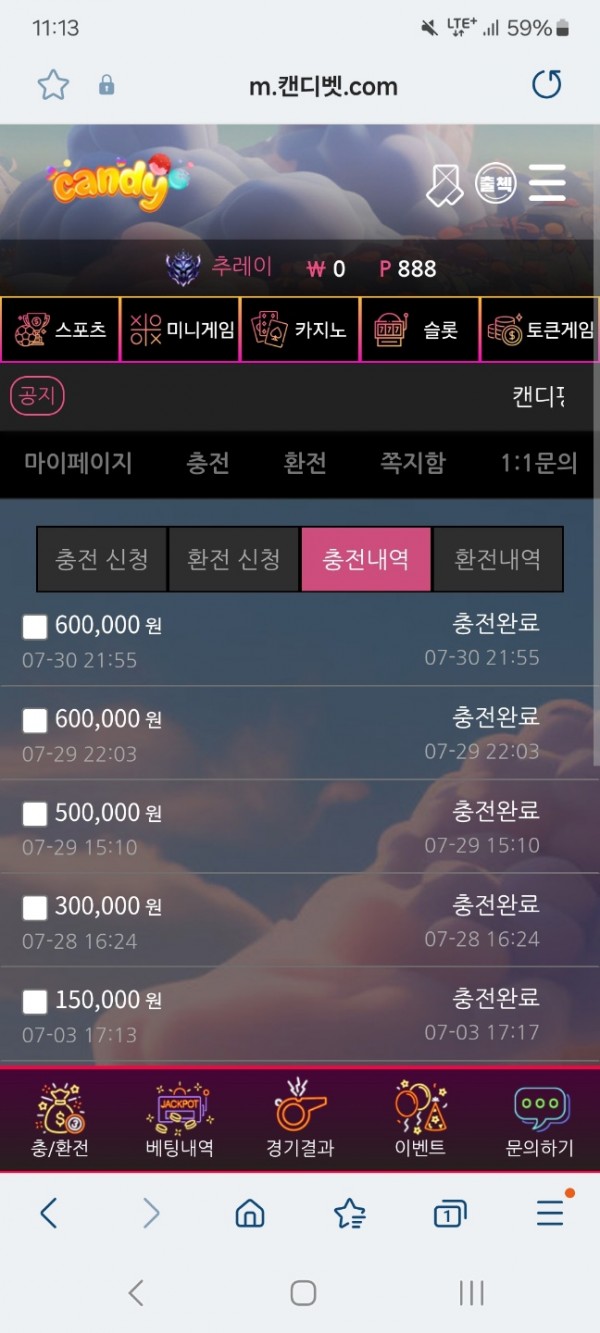Open the 스포츠 category
Viewport: 600px width, 1333px height.
(x=60, y=329)
